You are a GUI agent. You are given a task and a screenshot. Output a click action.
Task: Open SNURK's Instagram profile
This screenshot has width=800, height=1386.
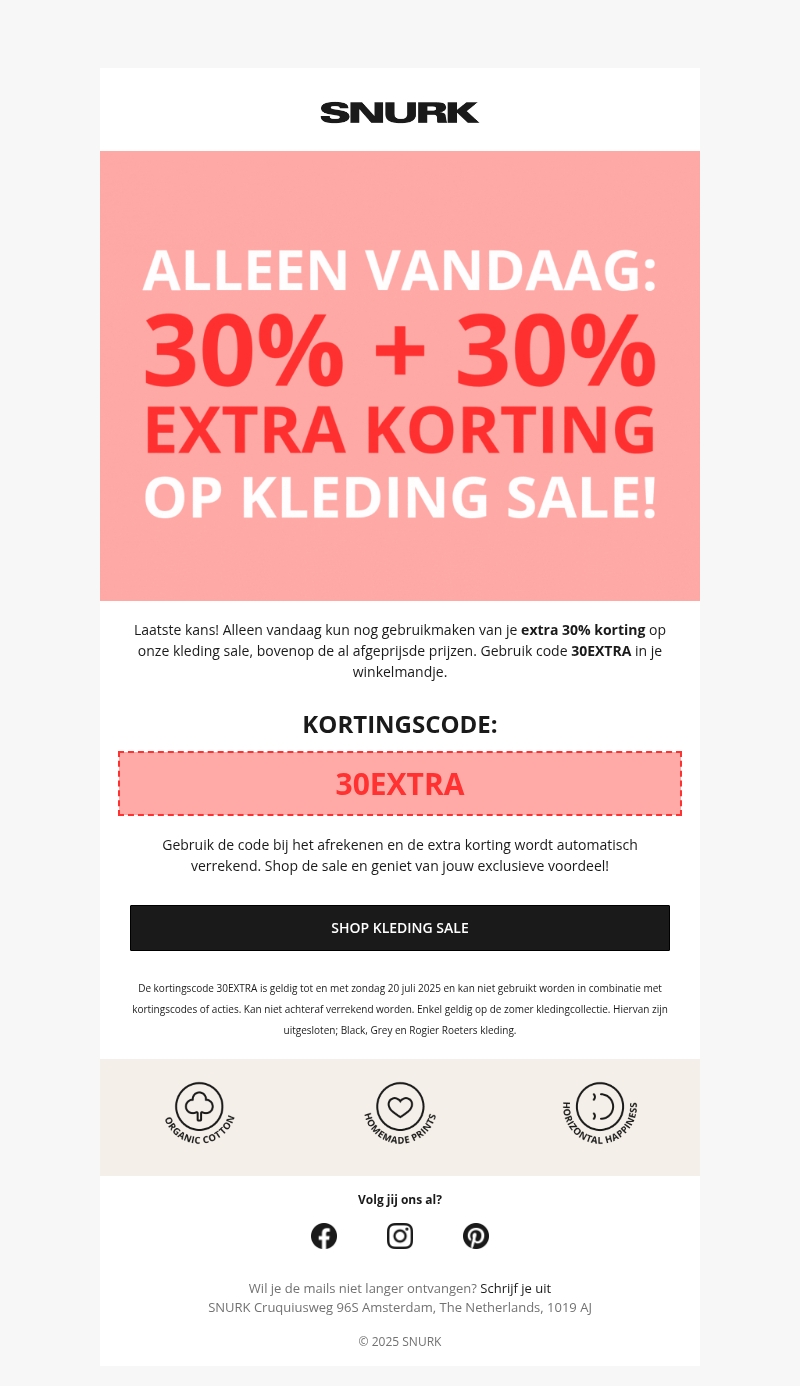[400, 1236]
